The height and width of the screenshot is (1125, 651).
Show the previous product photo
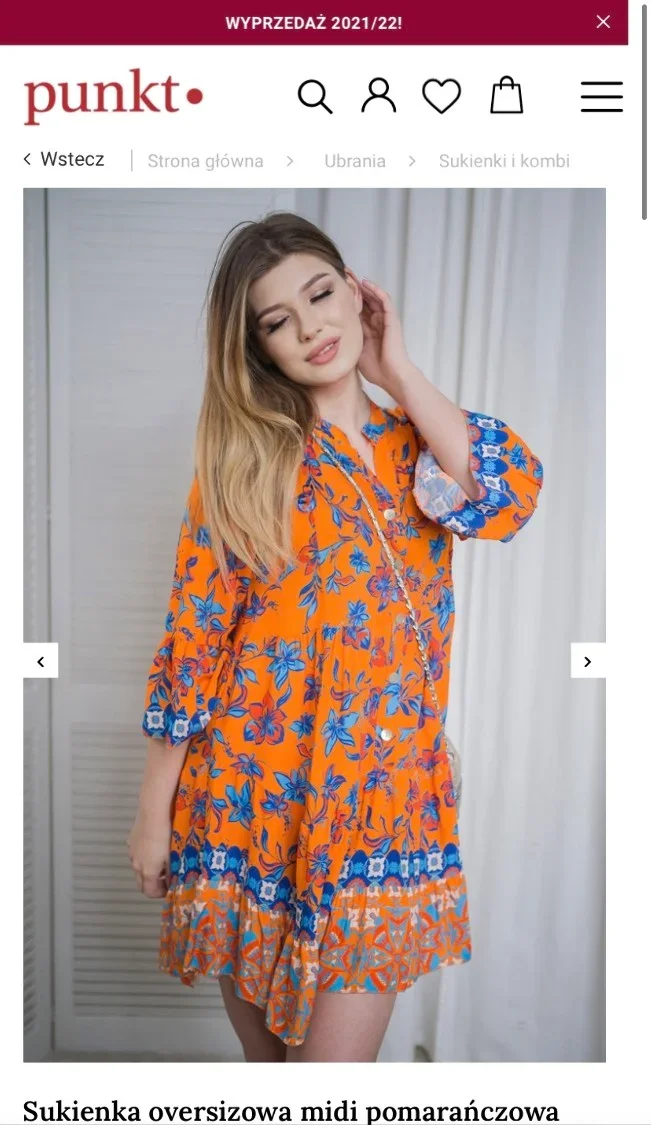click(x=41, y=661)
